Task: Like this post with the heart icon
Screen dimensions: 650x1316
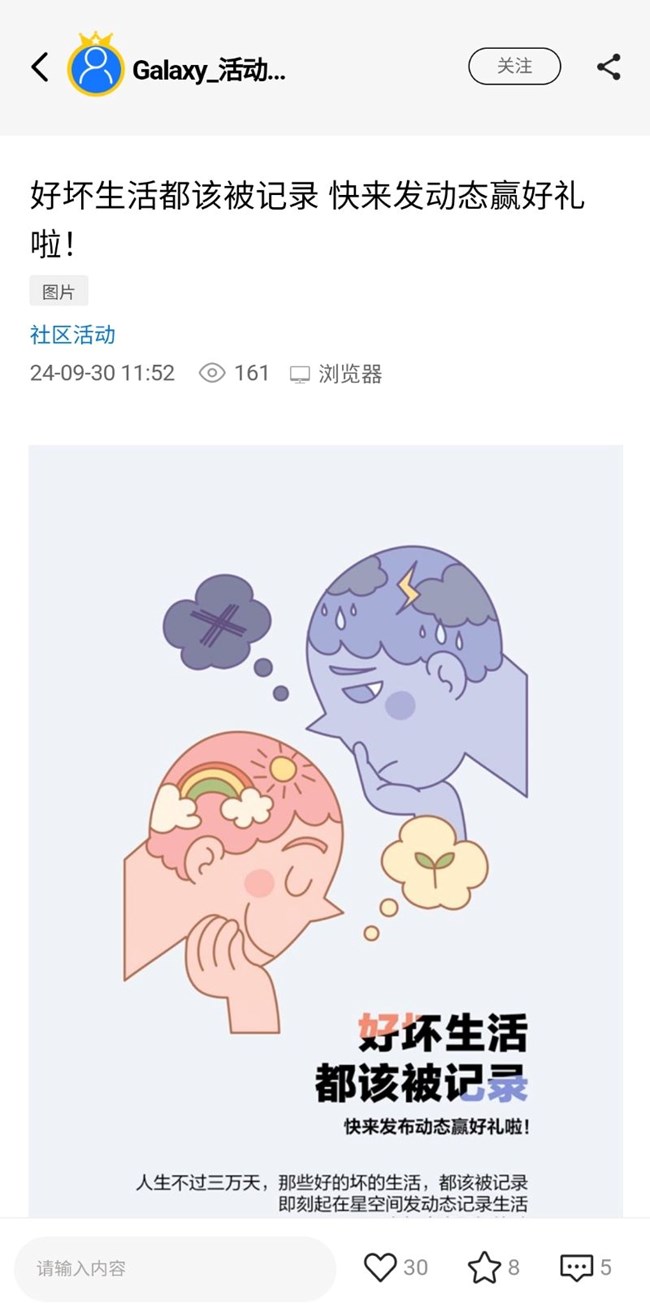Action: pos(380,1268)
